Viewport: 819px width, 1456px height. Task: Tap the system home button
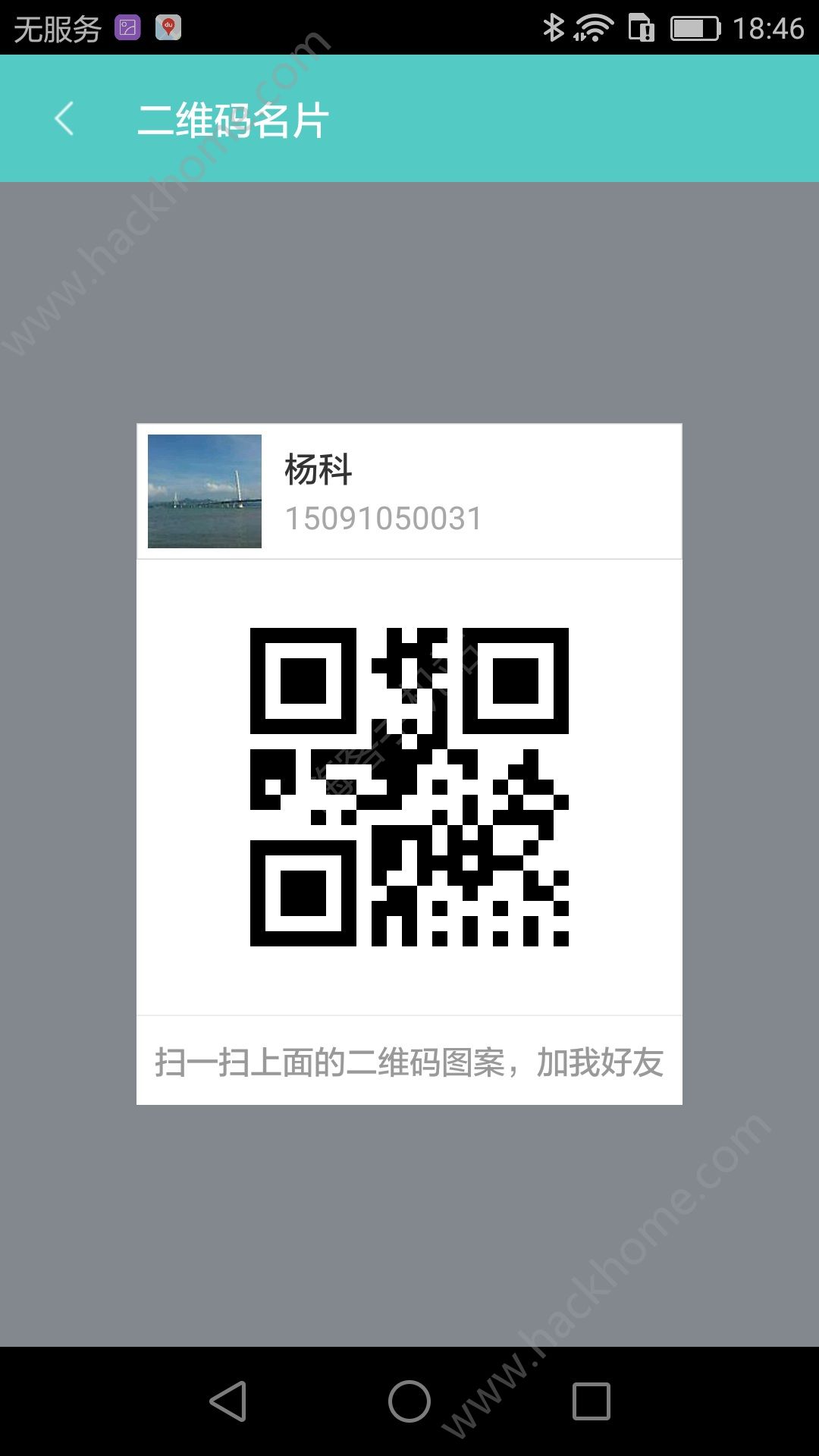point(409,1401)
